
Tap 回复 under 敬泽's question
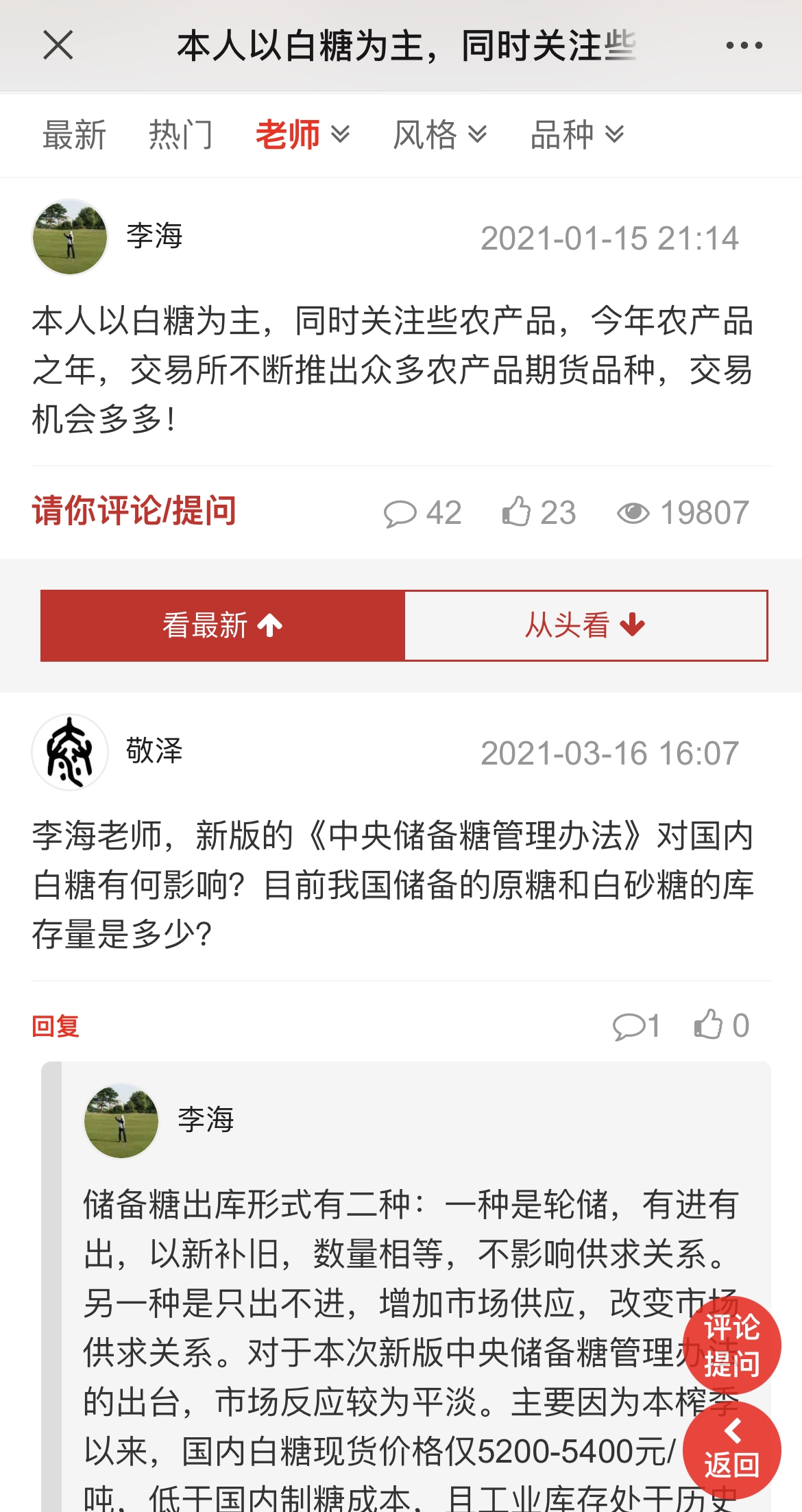click(x=56, y=1027)
